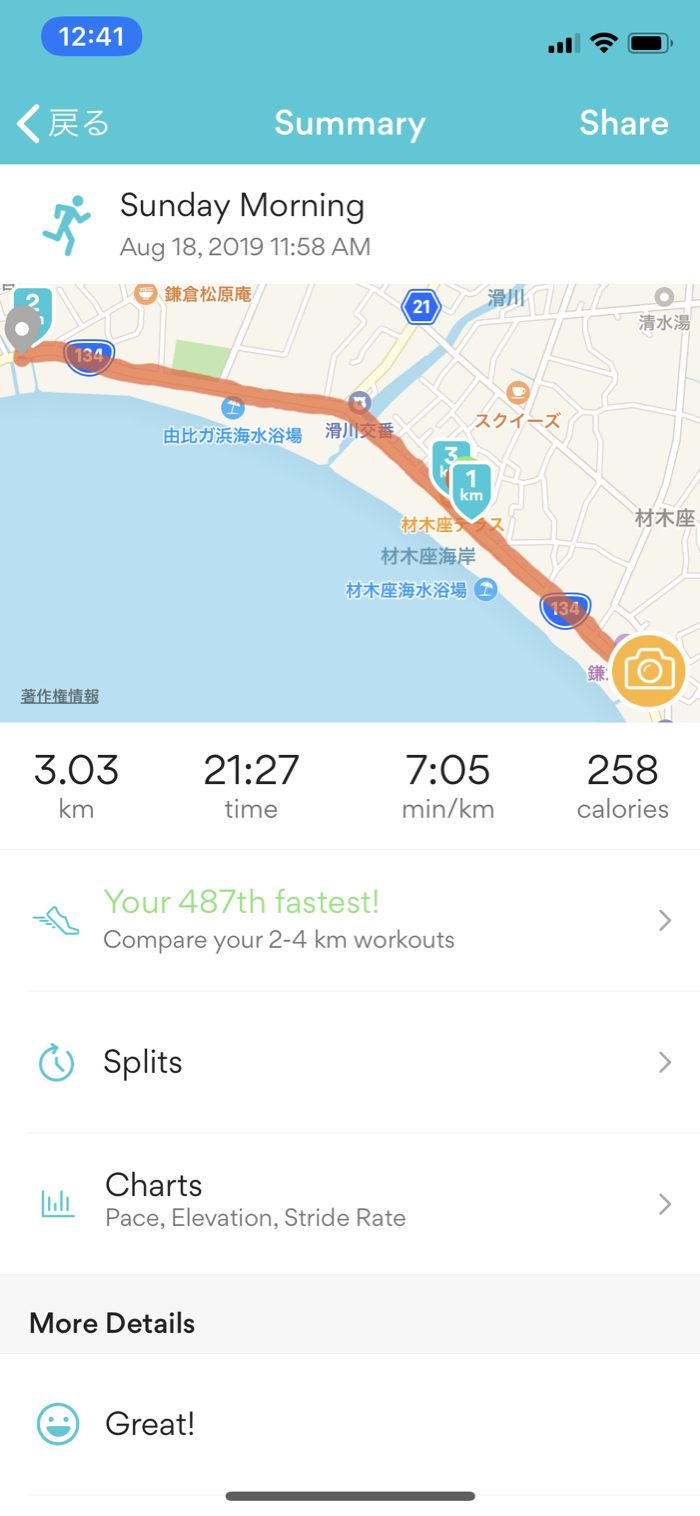Go back using the 戻る button
Viewport: 700px width, 1516px height.
click(63, 124)
